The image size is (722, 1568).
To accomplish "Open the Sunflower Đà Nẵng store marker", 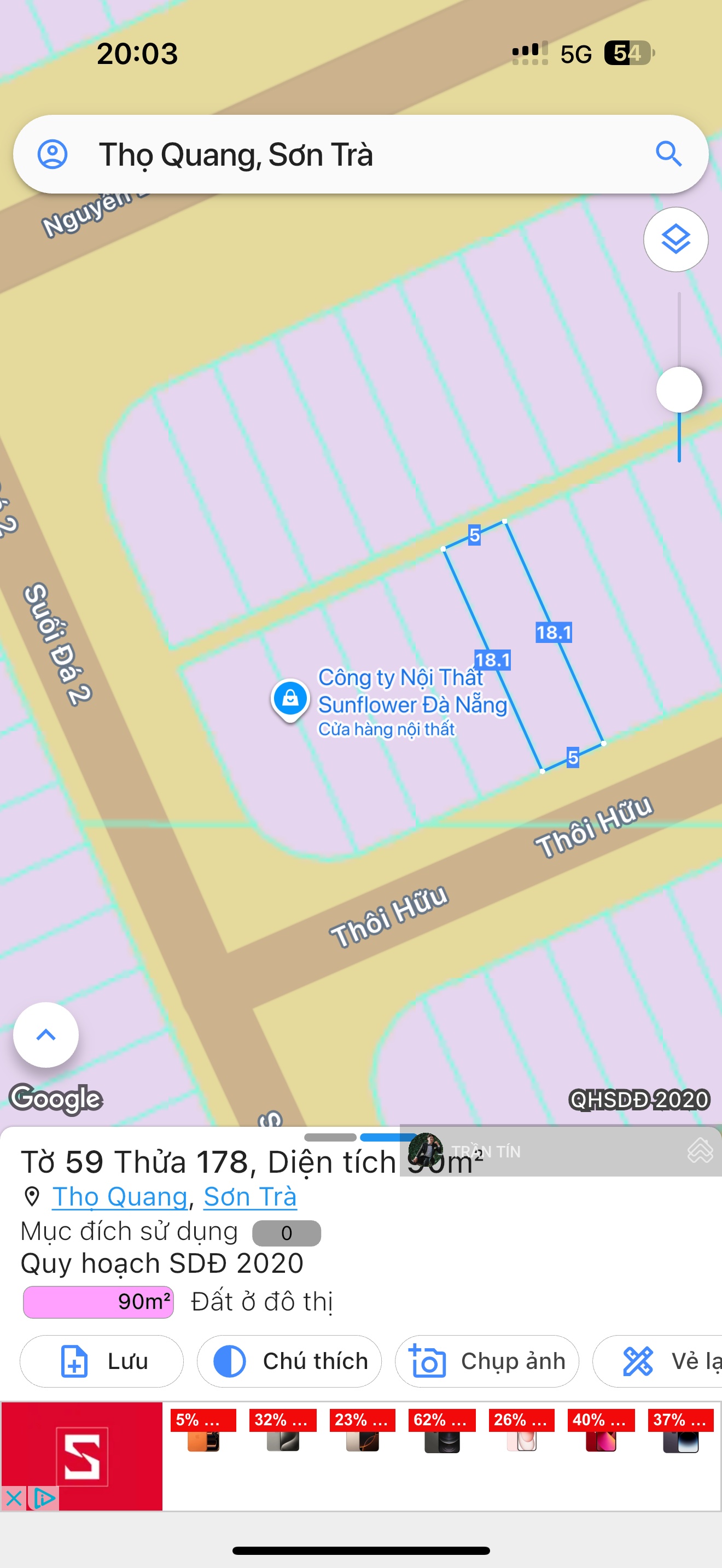I will point(290,698).
